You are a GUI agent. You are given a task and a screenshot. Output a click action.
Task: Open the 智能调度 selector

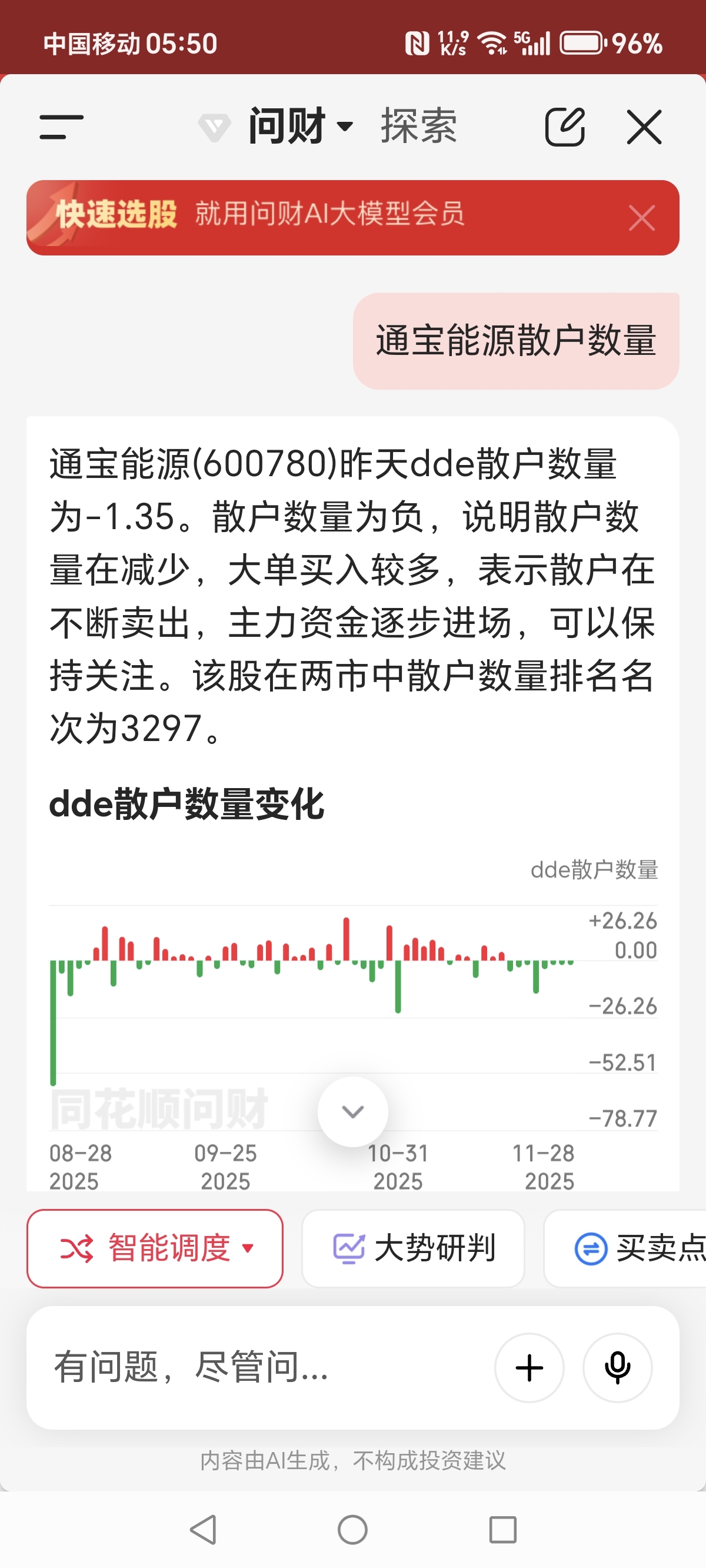click(155, 1248)
